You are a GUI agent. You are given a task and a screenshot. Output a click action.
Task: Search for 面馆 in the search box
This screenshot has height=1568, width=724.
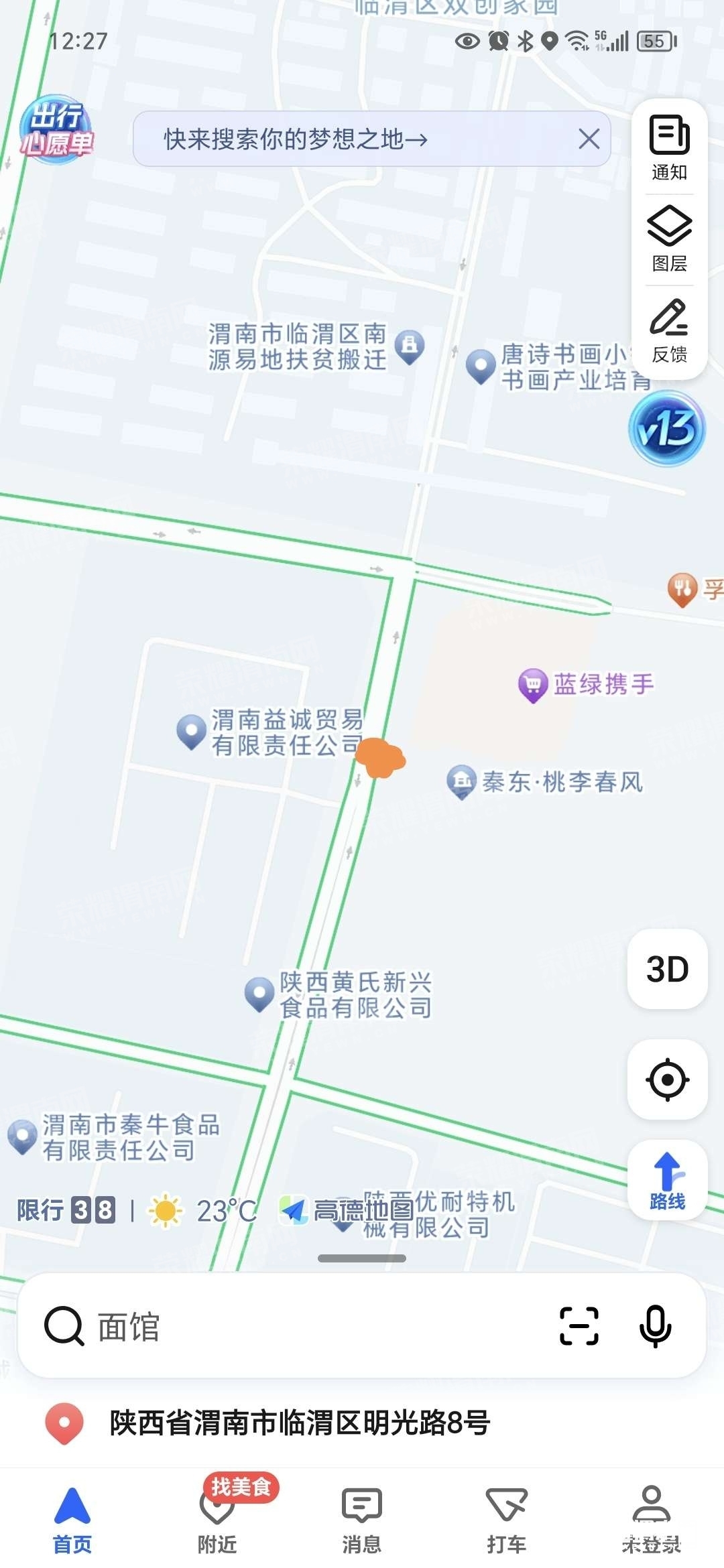point(302,1327)
